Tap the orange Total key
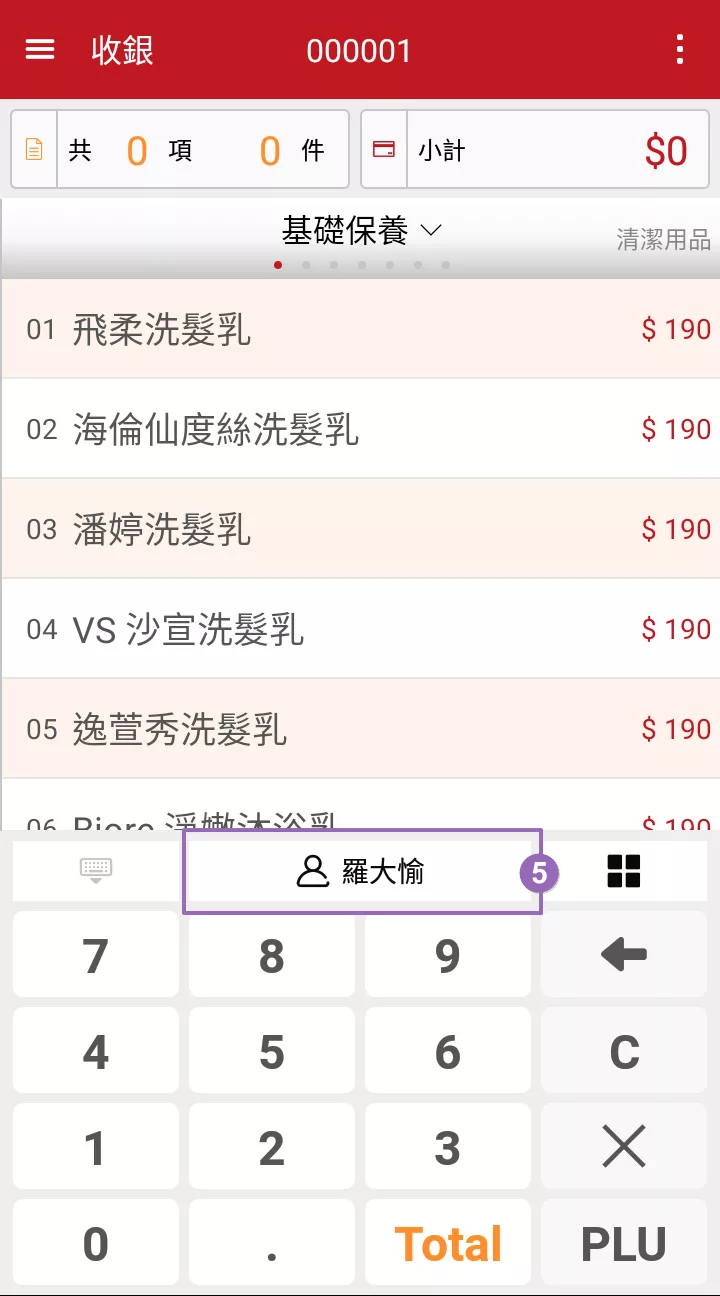The width and height of the screenshot is (720, 1296). 448,1243
